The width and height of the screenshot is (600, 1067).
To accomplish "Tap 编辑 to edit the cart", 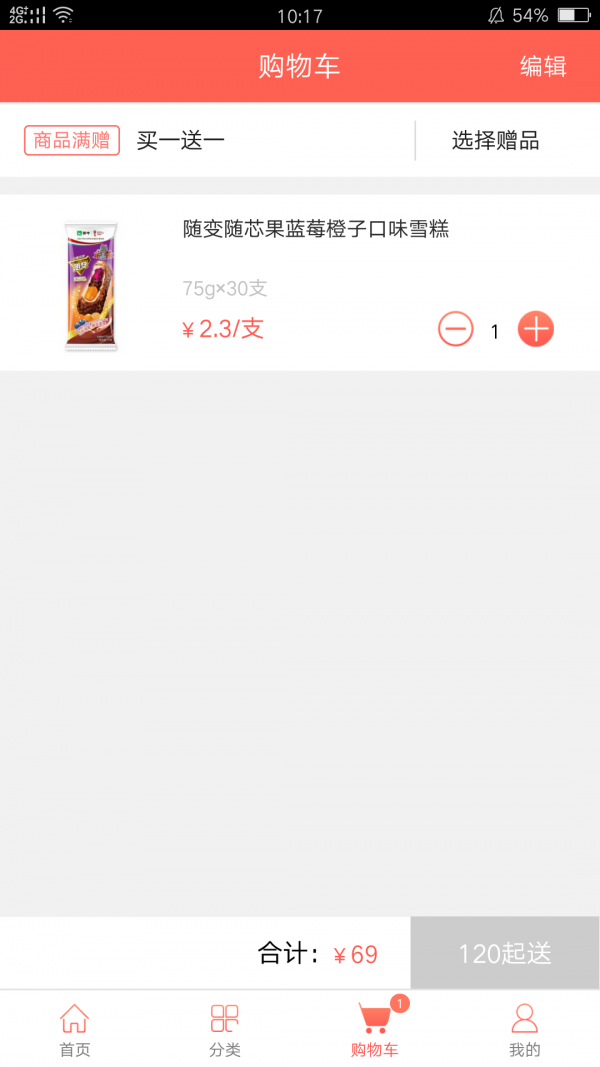I will [543, 67].
